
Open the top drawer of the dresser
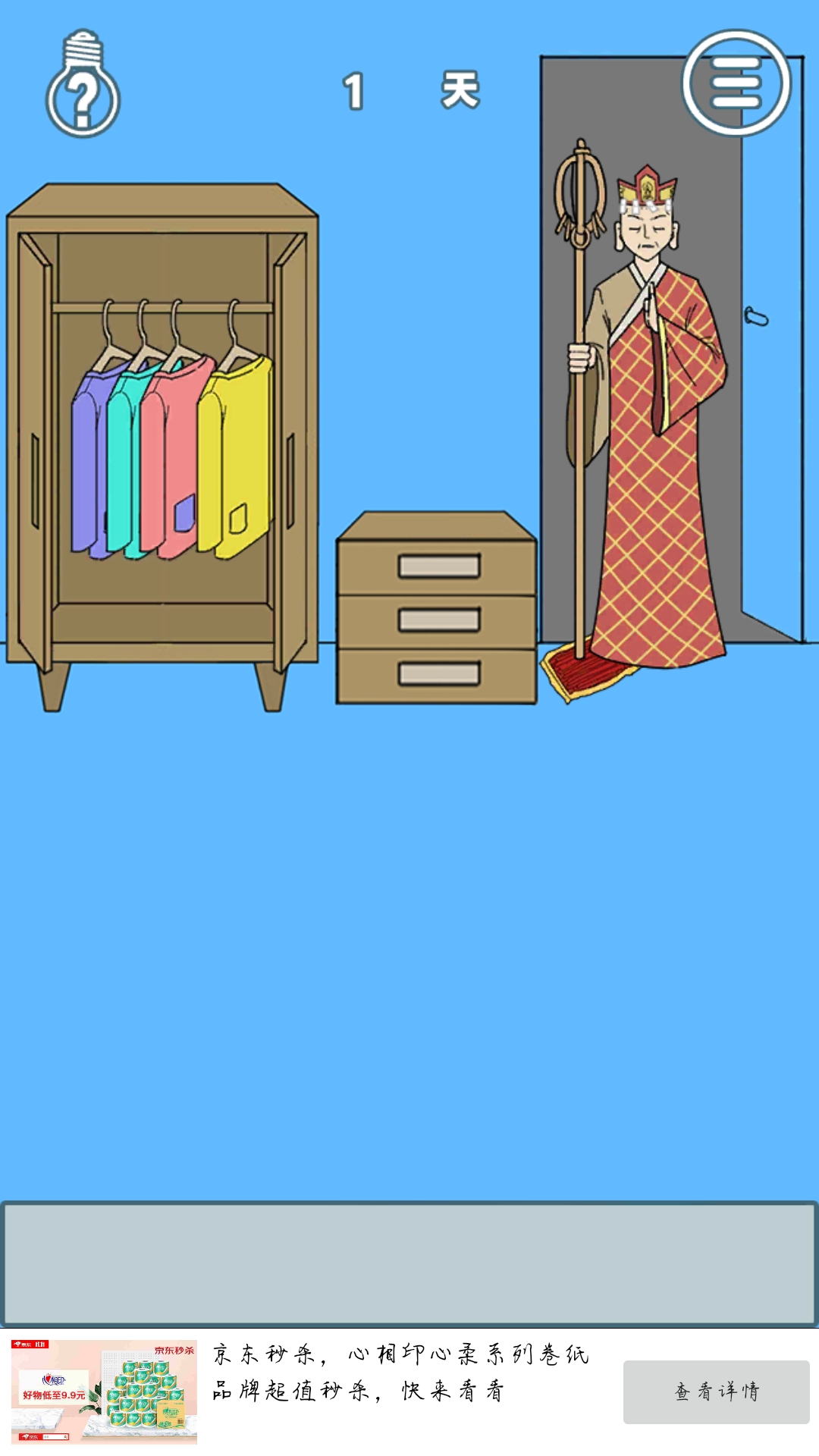439,566
